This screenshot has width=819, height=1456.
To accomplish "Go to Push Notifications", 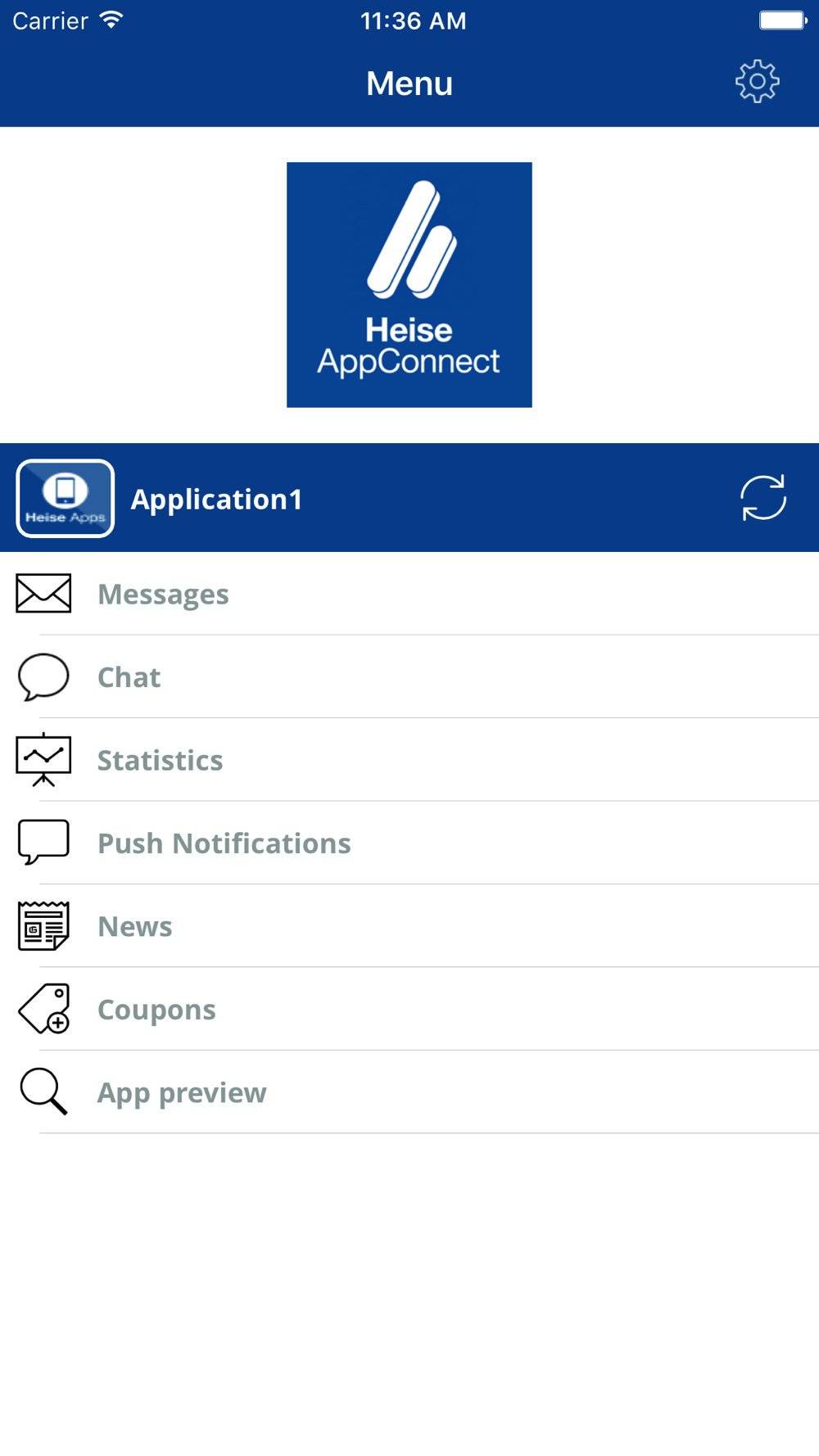I will point(224,843).
